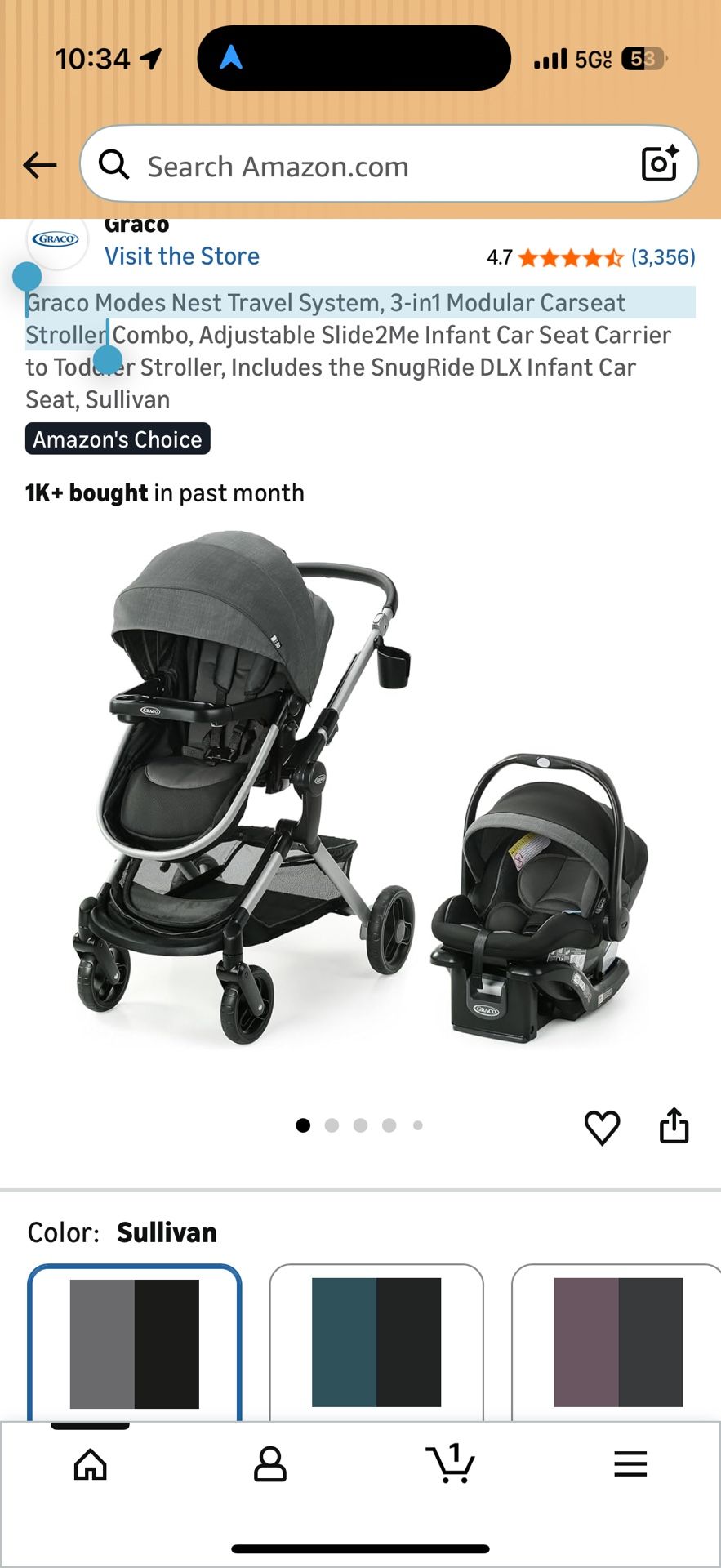Viewport: 721px width, 1568px height.
Task: View the 3,356 customer ratings
Action: click(x=662, y=258)
